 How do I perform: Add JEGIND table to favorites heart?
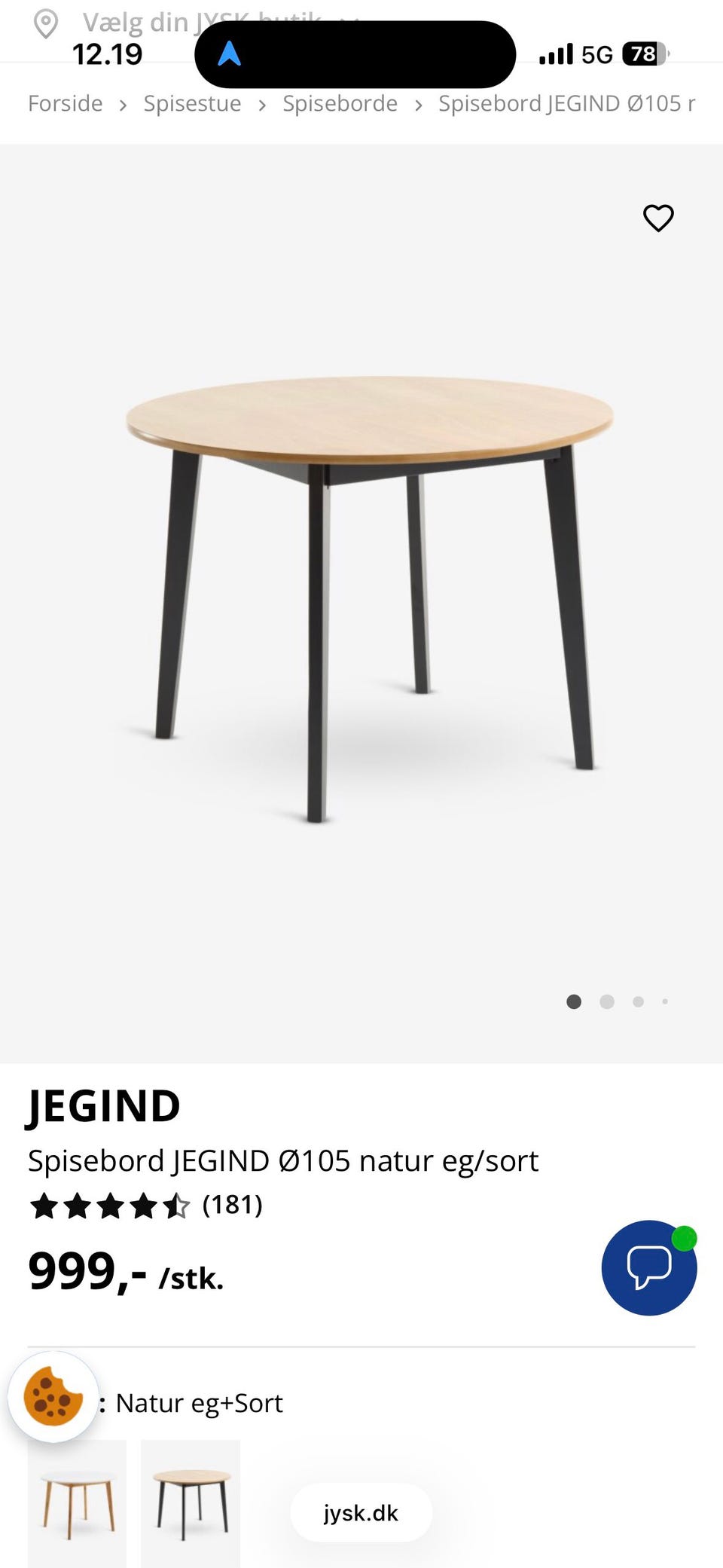point(657,219)
